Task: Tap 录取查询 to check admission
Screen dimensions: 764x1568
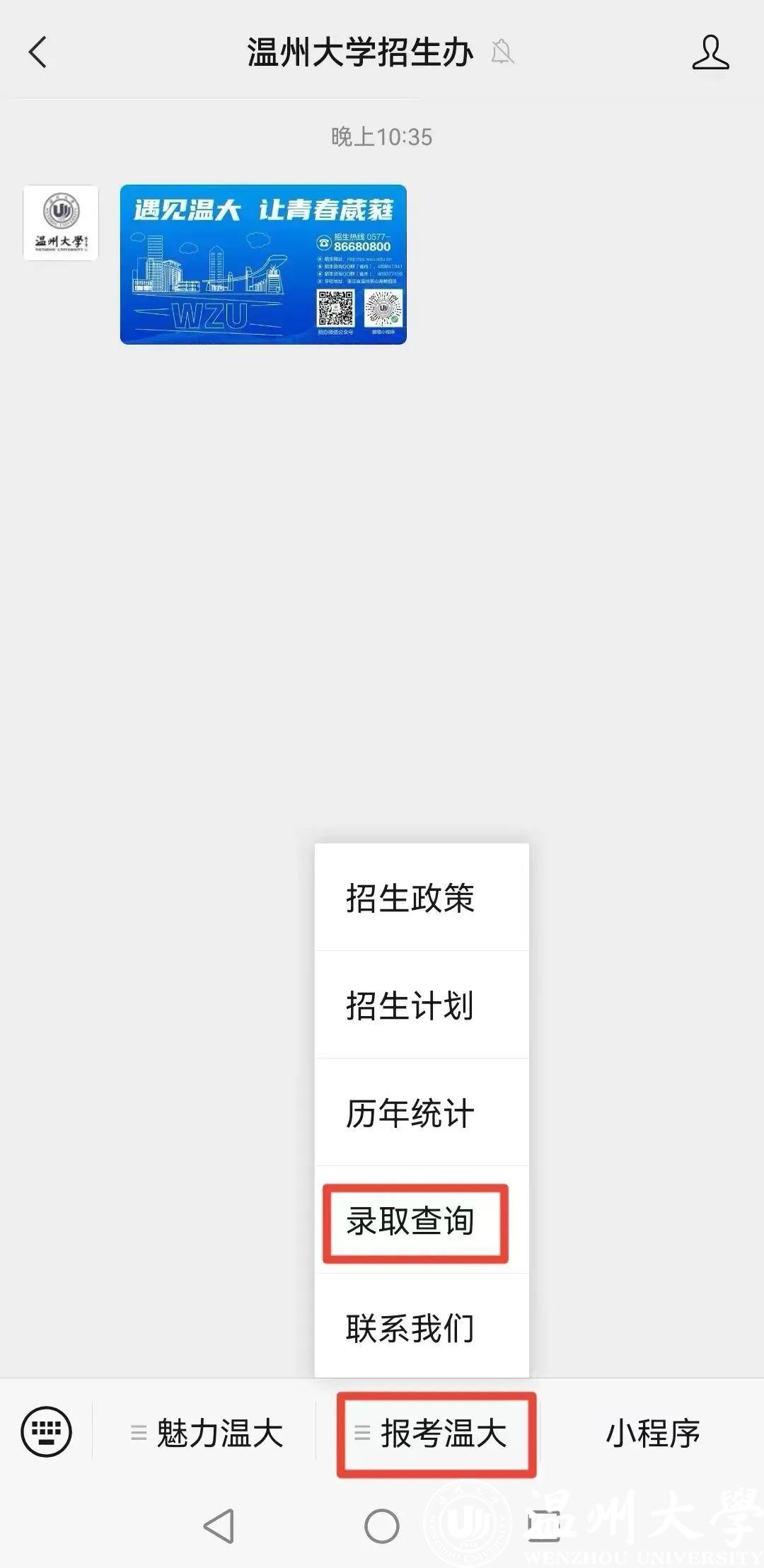Action: [422, 1221]
